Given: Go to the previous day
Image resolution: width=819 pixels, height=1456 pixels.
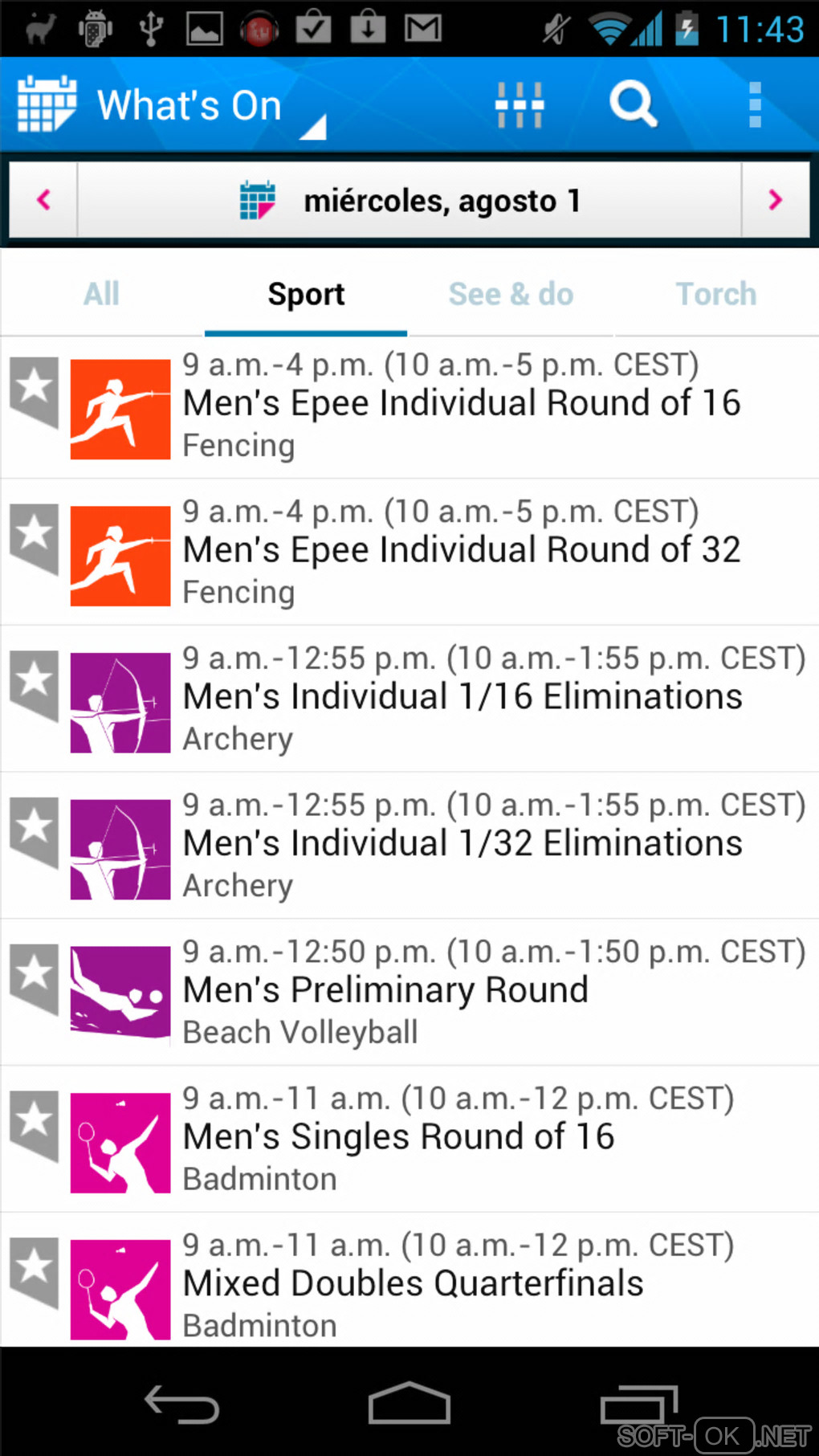Looking at the screenshot, I should pos(44,200).
